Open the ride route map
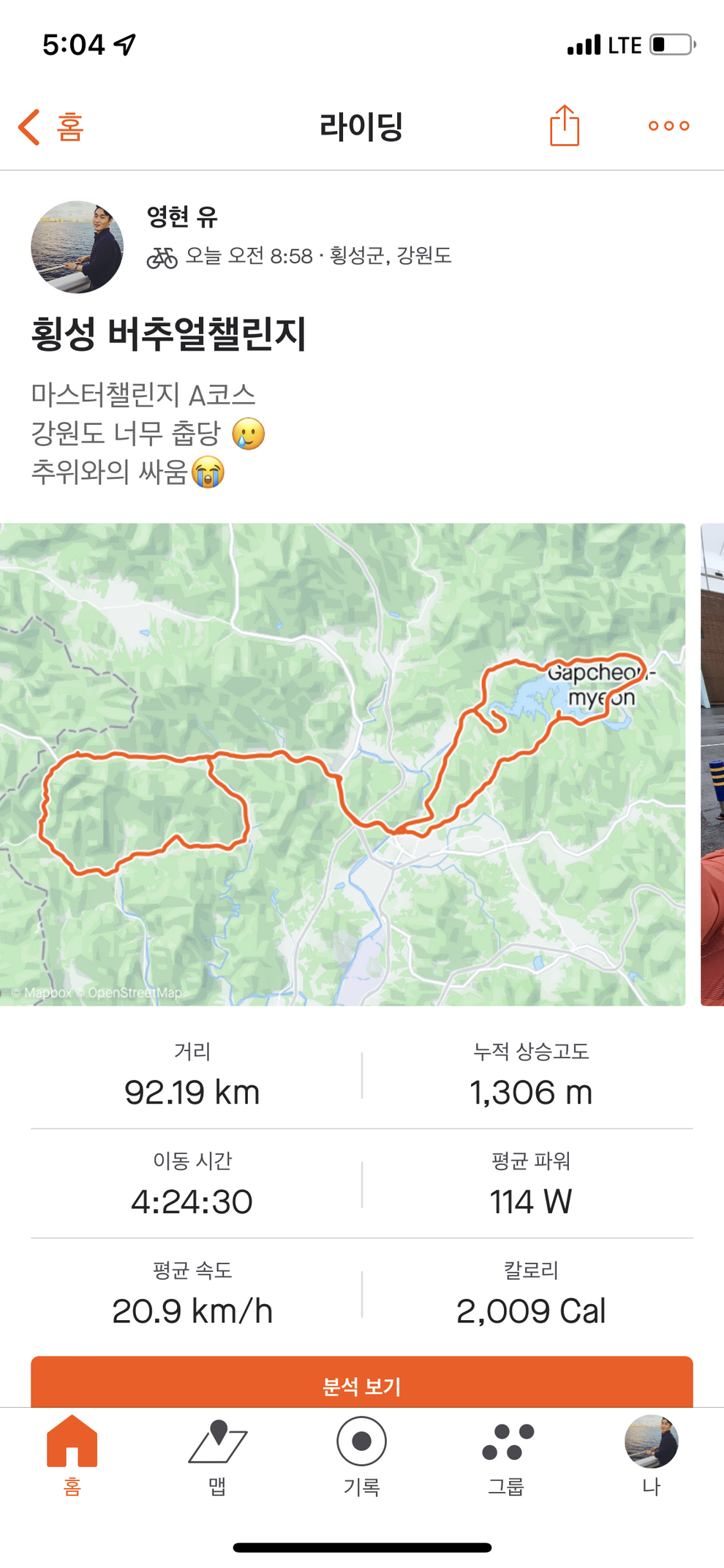 pos(342,764)
